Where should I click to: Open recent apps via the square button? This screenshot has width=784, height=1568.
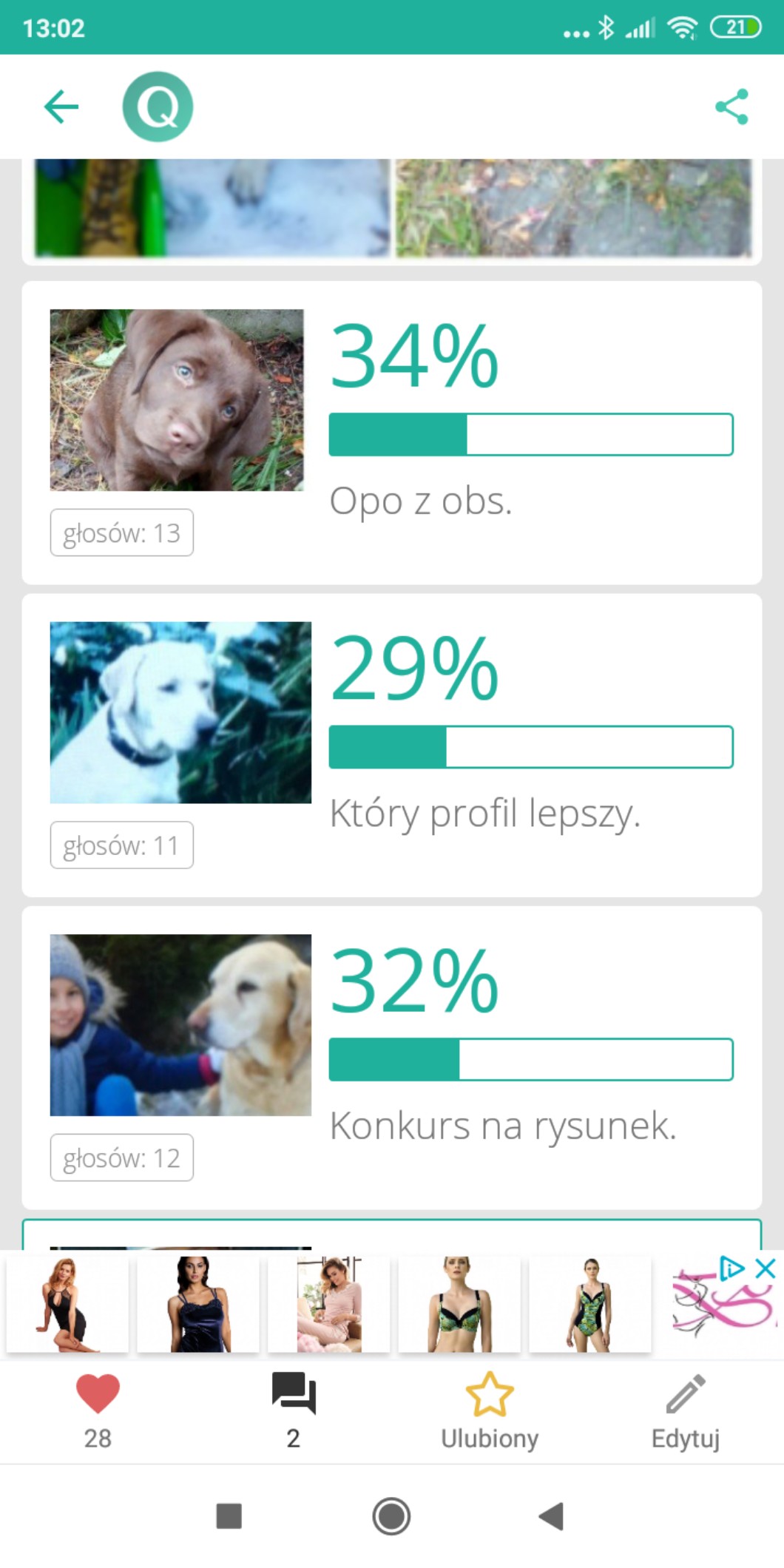pos(229,1516)
